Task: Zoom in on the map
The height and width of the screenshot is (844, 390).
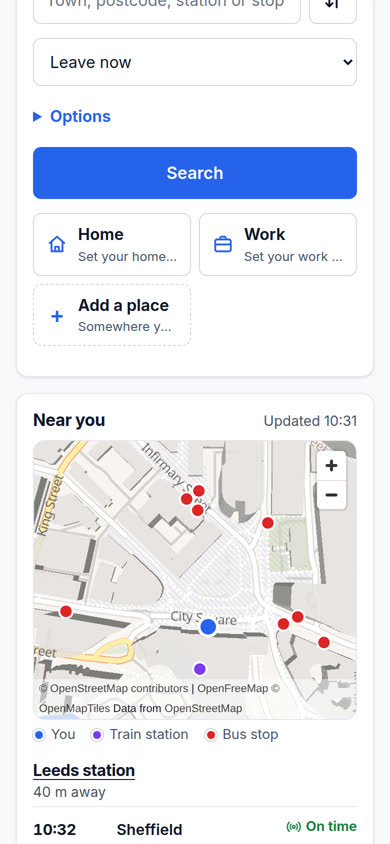Action: [331, 466]
